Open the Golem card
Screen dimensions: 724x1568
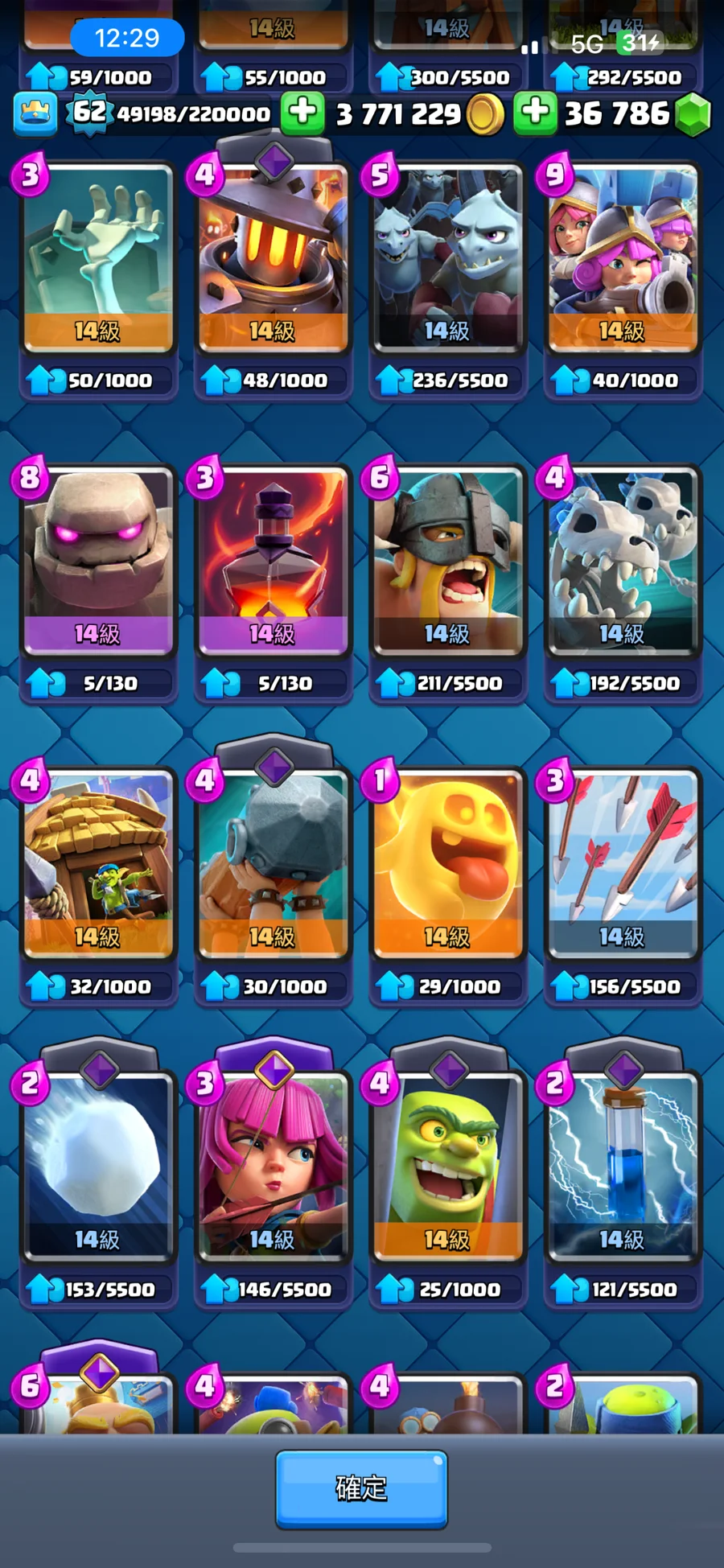point(97,561)
